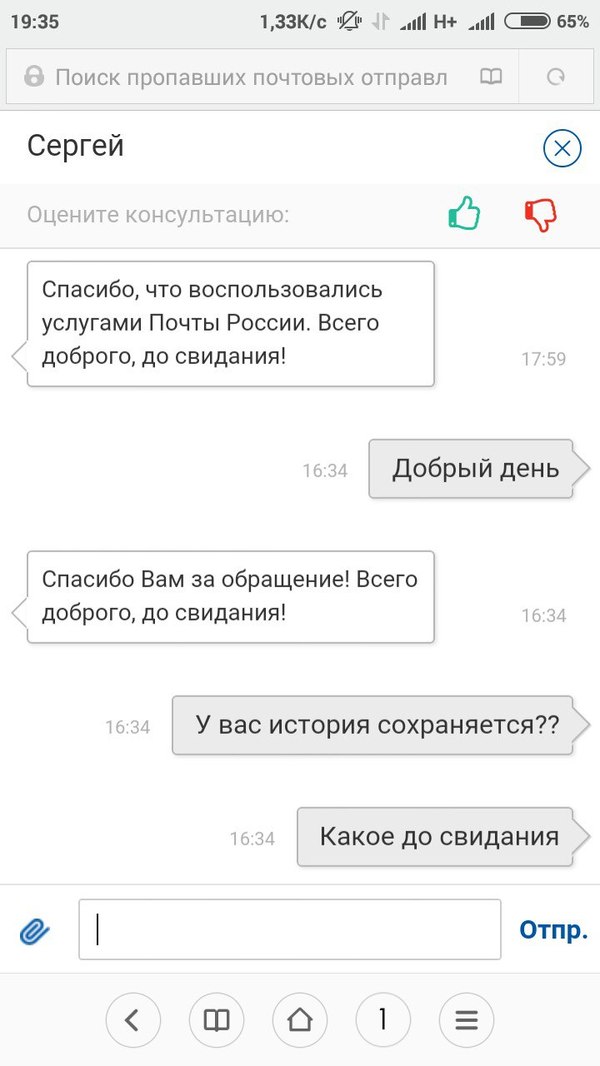Close the chat with Сергей
This screenshot has width=600, height=1066.
click(562, 148)
